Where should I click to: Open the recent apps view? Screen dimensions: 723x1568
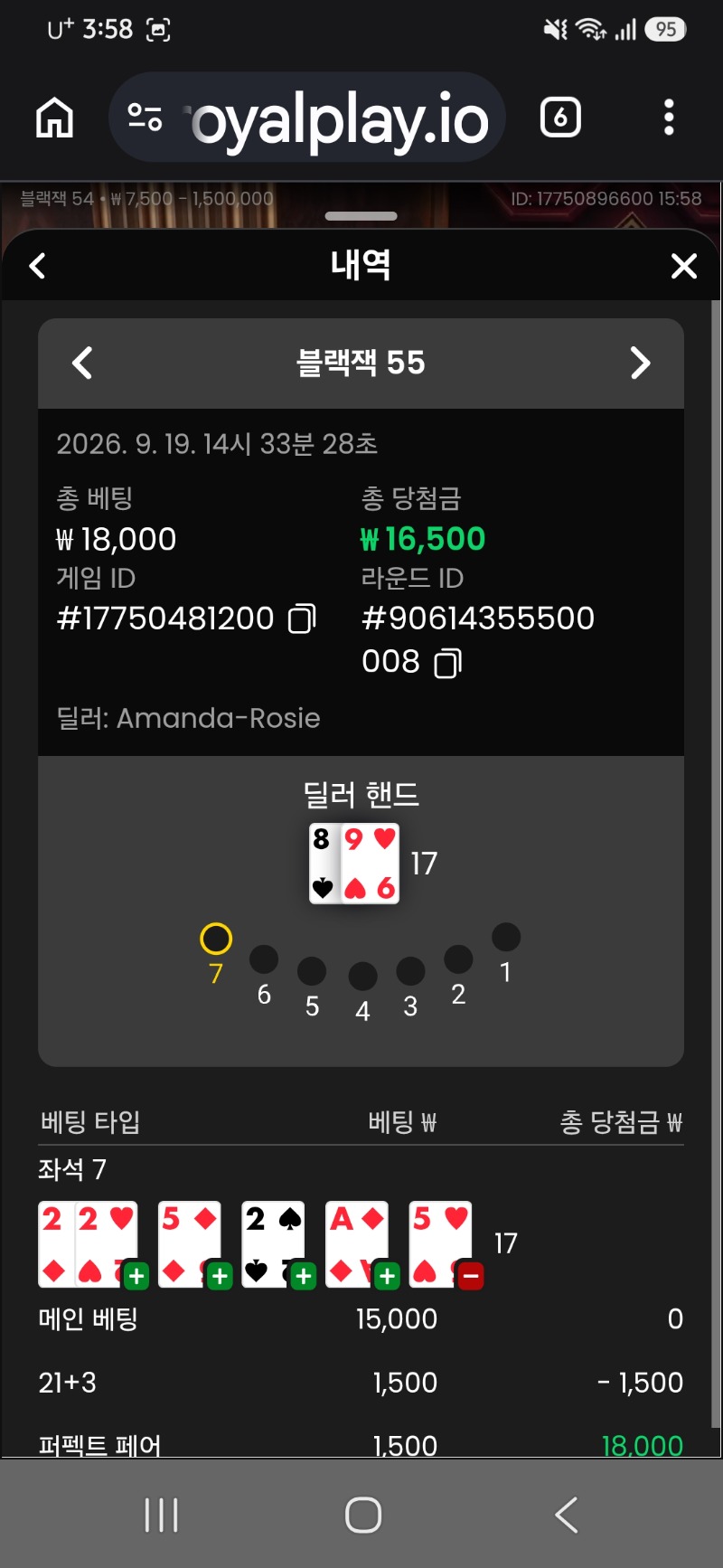pyautogui.click(x=162, y=1515)
